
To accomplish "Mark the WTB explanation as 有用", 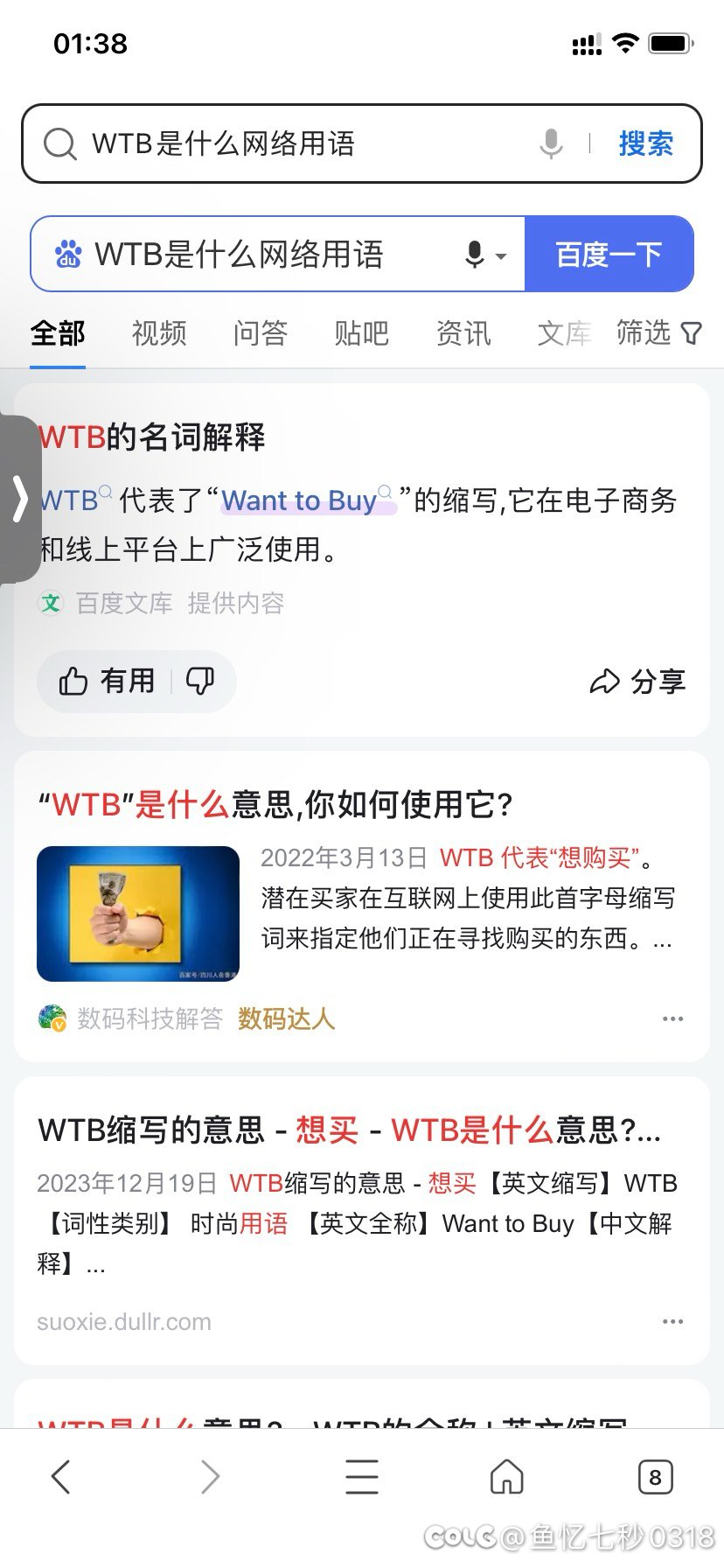I will click(107, 681).
